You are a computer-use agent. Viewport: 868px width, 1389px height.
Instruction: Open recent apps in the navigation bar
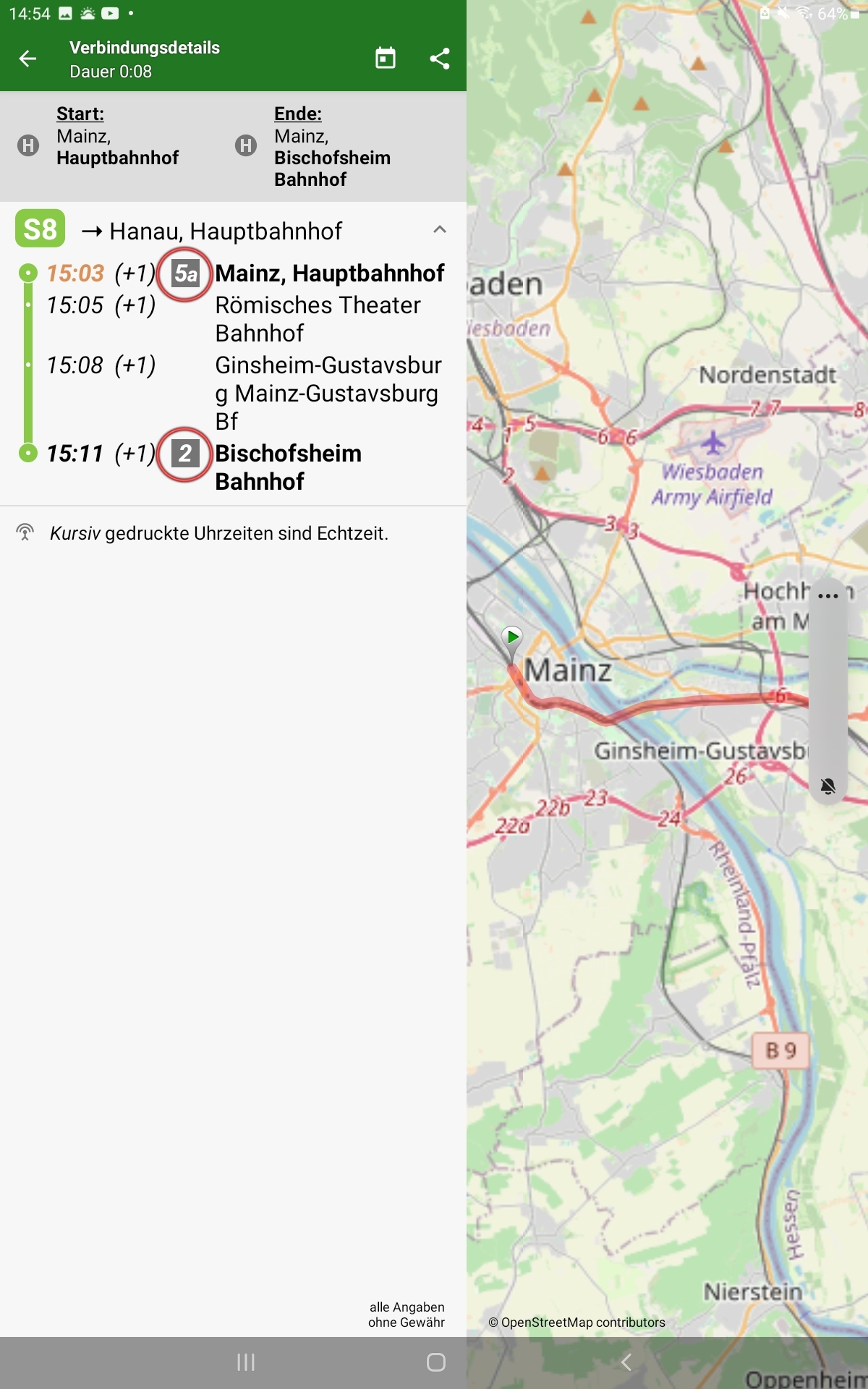click(x=246, y=1362)
